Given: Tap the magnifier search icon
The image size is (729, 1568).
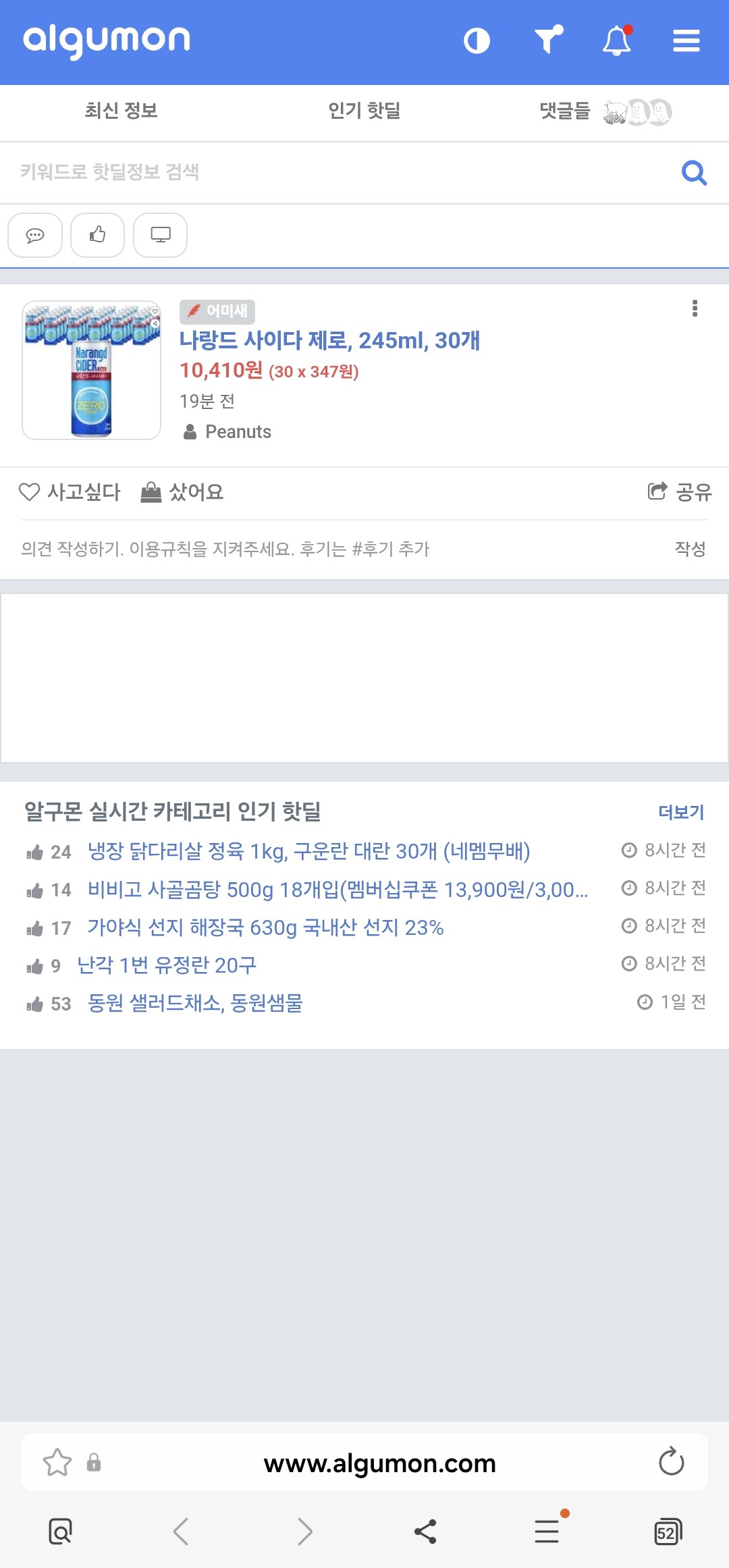Looking at the screenshot, I should click(x=694, y=173).
